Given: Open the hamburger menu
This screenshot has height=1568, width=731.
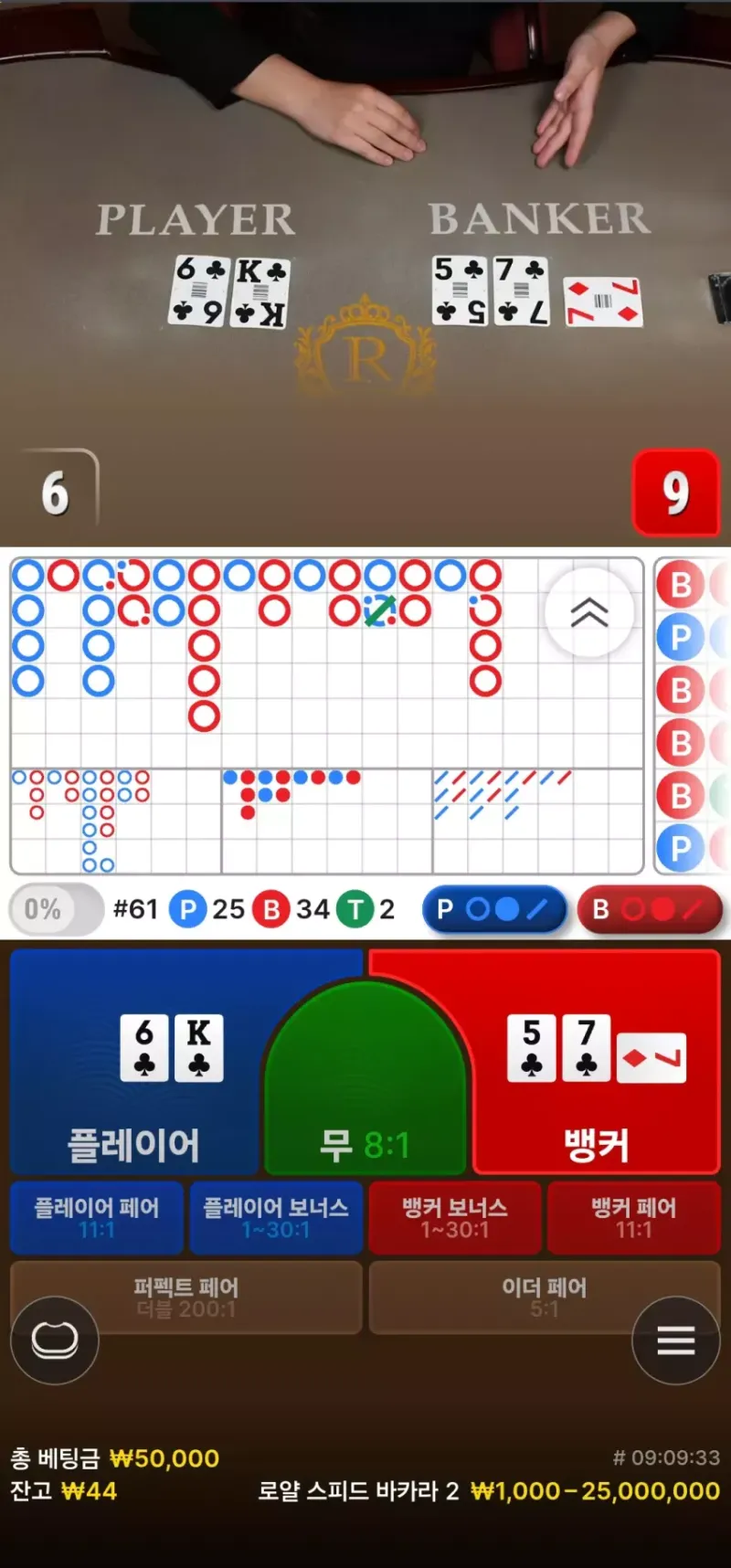Looking at the screenshot, I should coord(676,1340).
